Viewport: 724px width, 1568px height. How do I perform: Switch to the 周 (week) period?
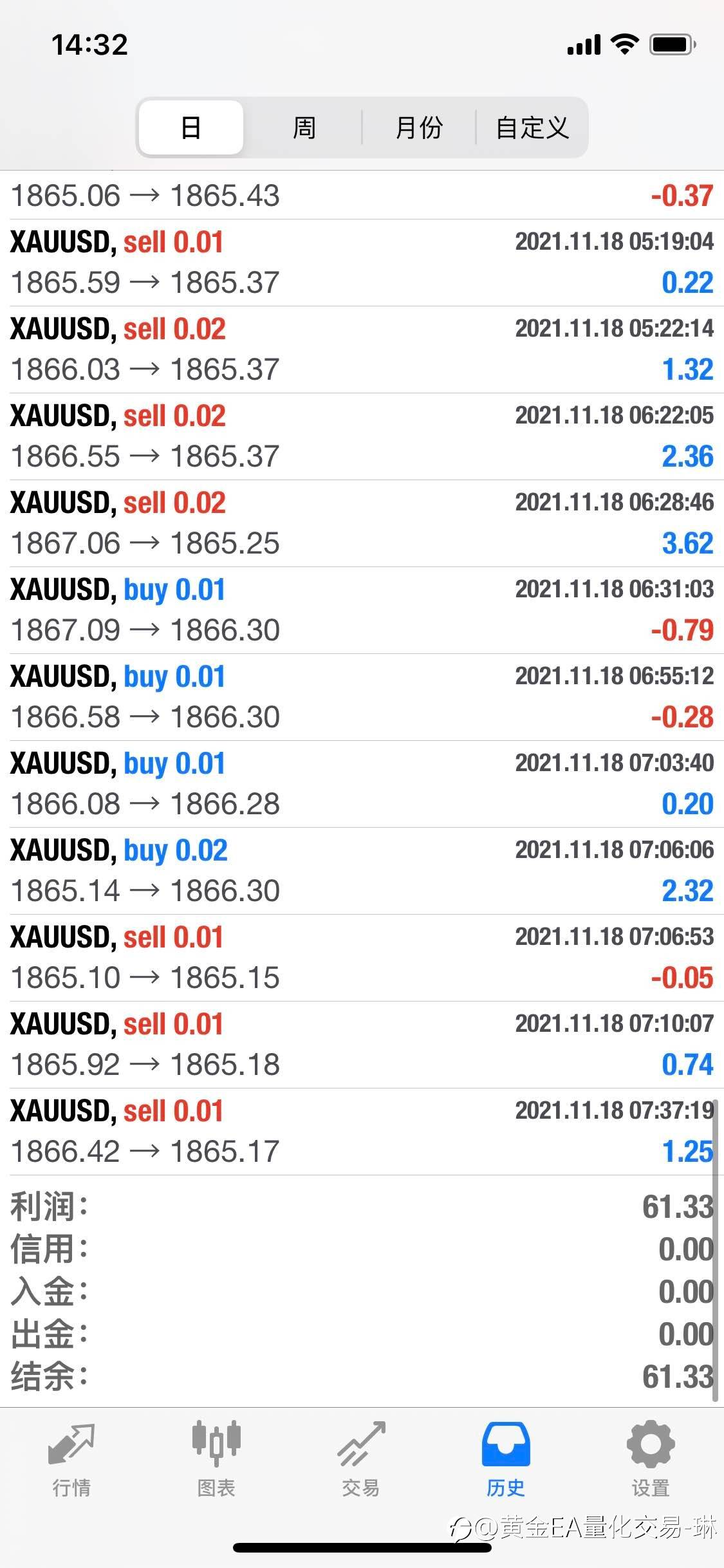tap(304, 127)
